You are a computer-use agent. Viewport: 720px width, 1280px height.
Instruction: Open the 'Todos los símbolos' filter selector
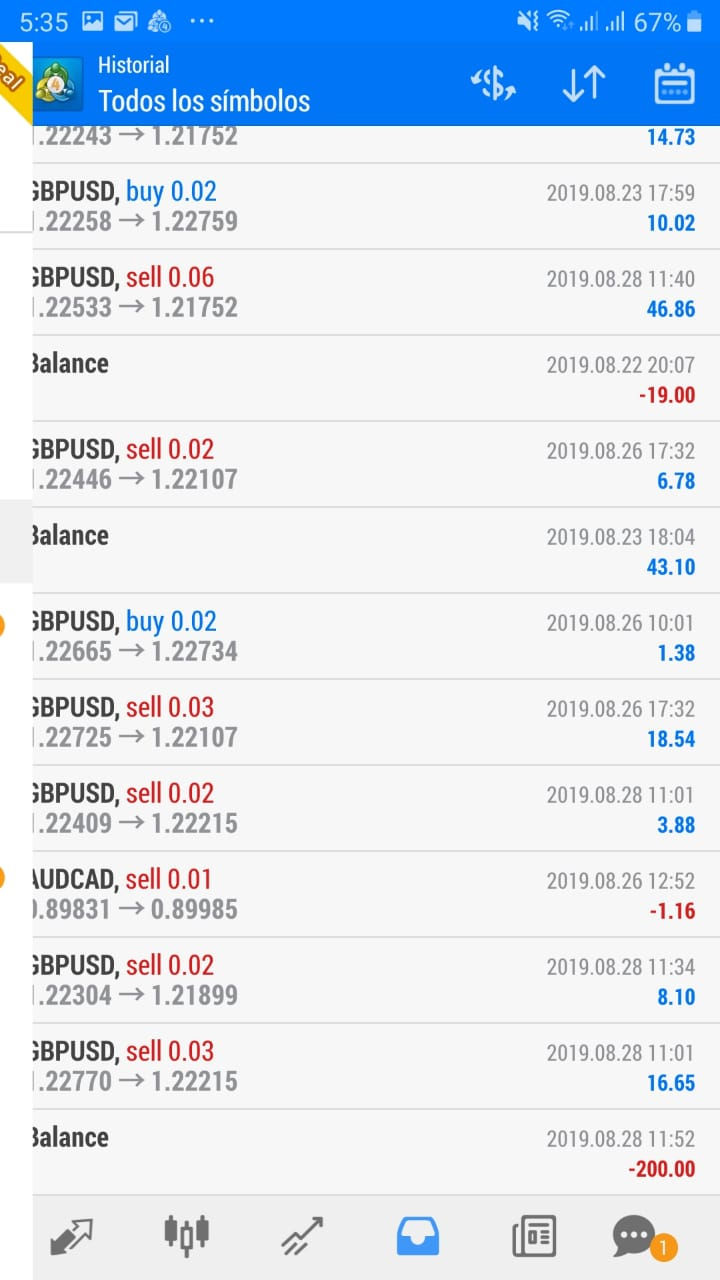point(204,101)
